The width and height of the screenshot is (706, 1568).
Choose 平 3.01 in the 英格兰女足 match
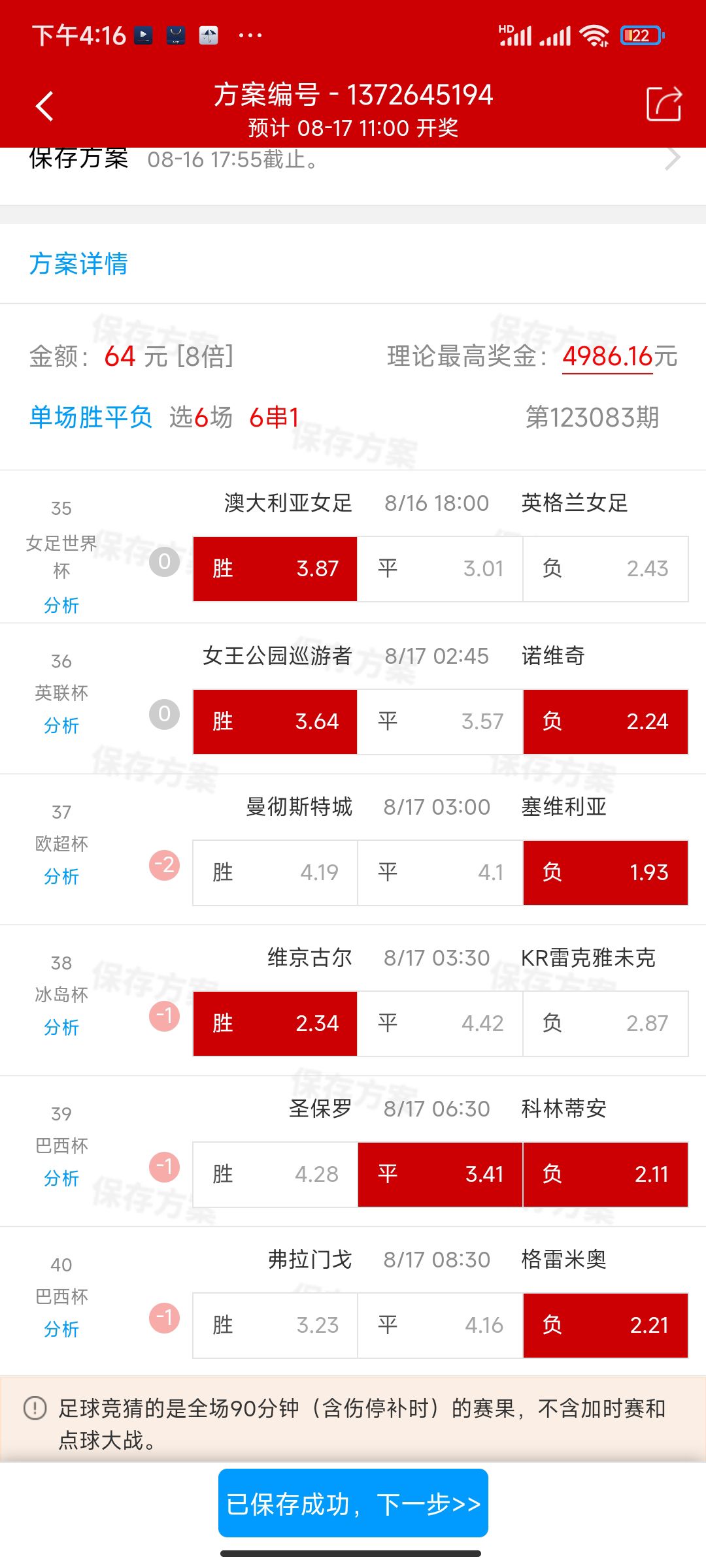click(440, 568)
